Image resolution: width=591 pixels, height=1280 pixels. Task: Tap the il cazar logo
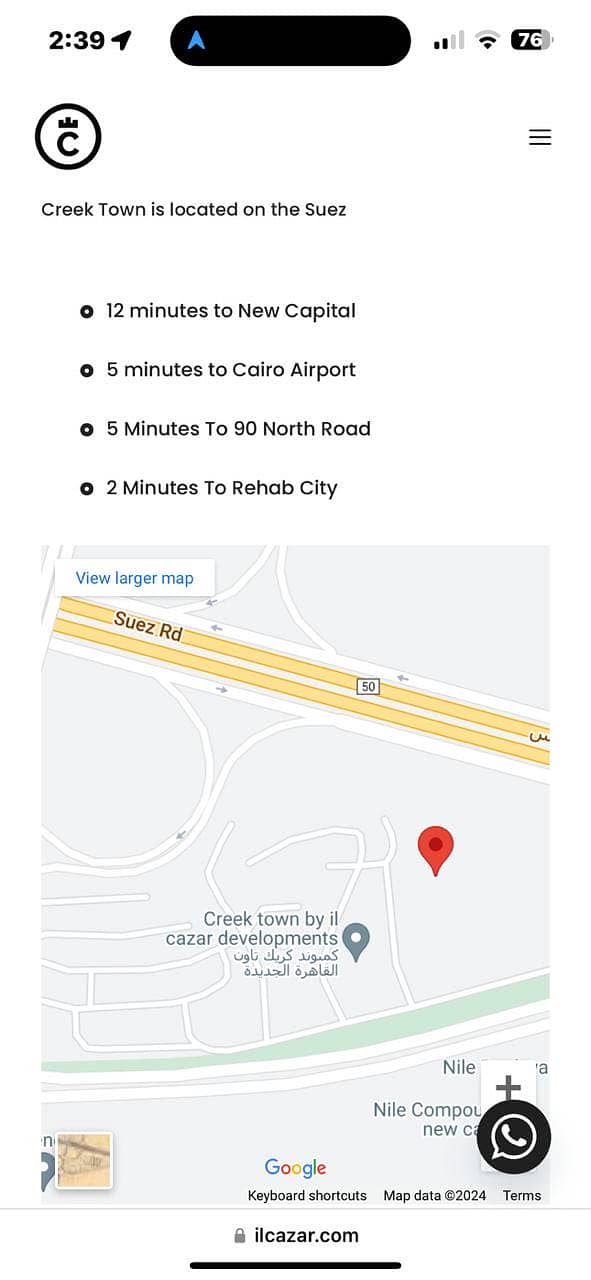(68, 137)
